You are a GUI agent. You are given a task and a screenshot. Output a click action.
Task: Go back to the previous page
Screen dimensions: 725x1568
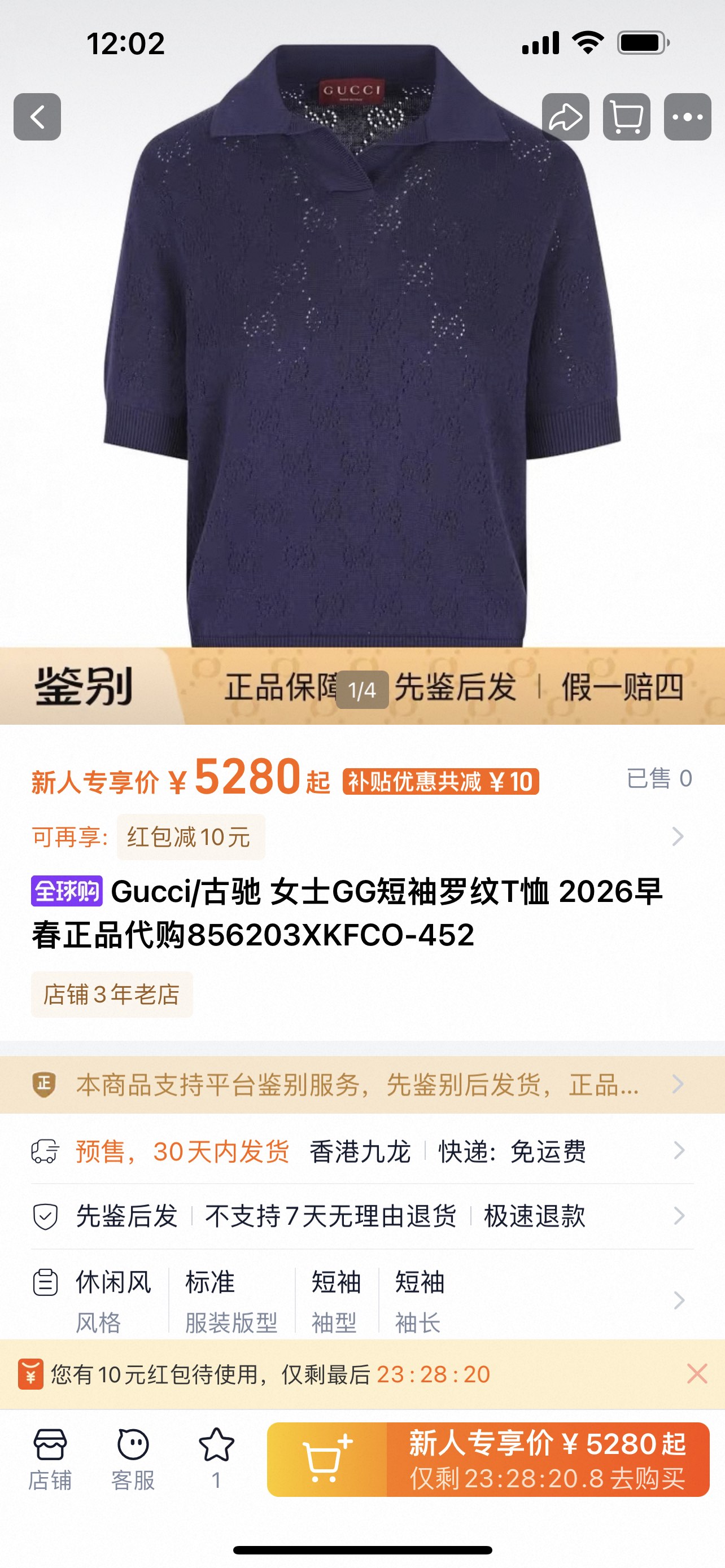pos(37,117)
